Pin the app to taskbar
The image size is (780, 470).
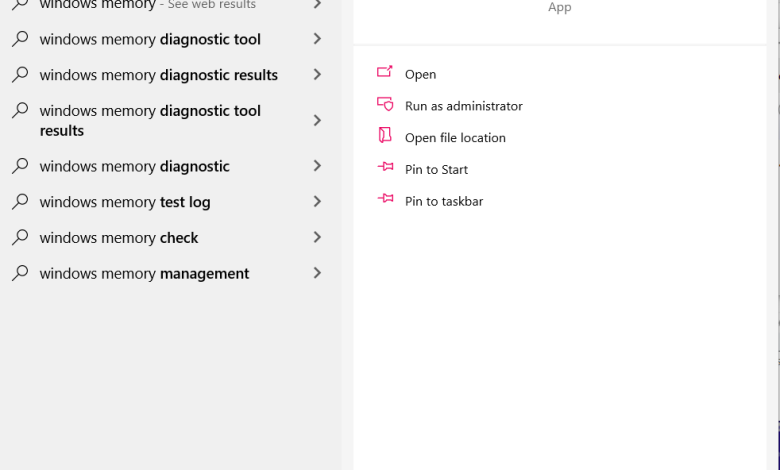point(443,202)
